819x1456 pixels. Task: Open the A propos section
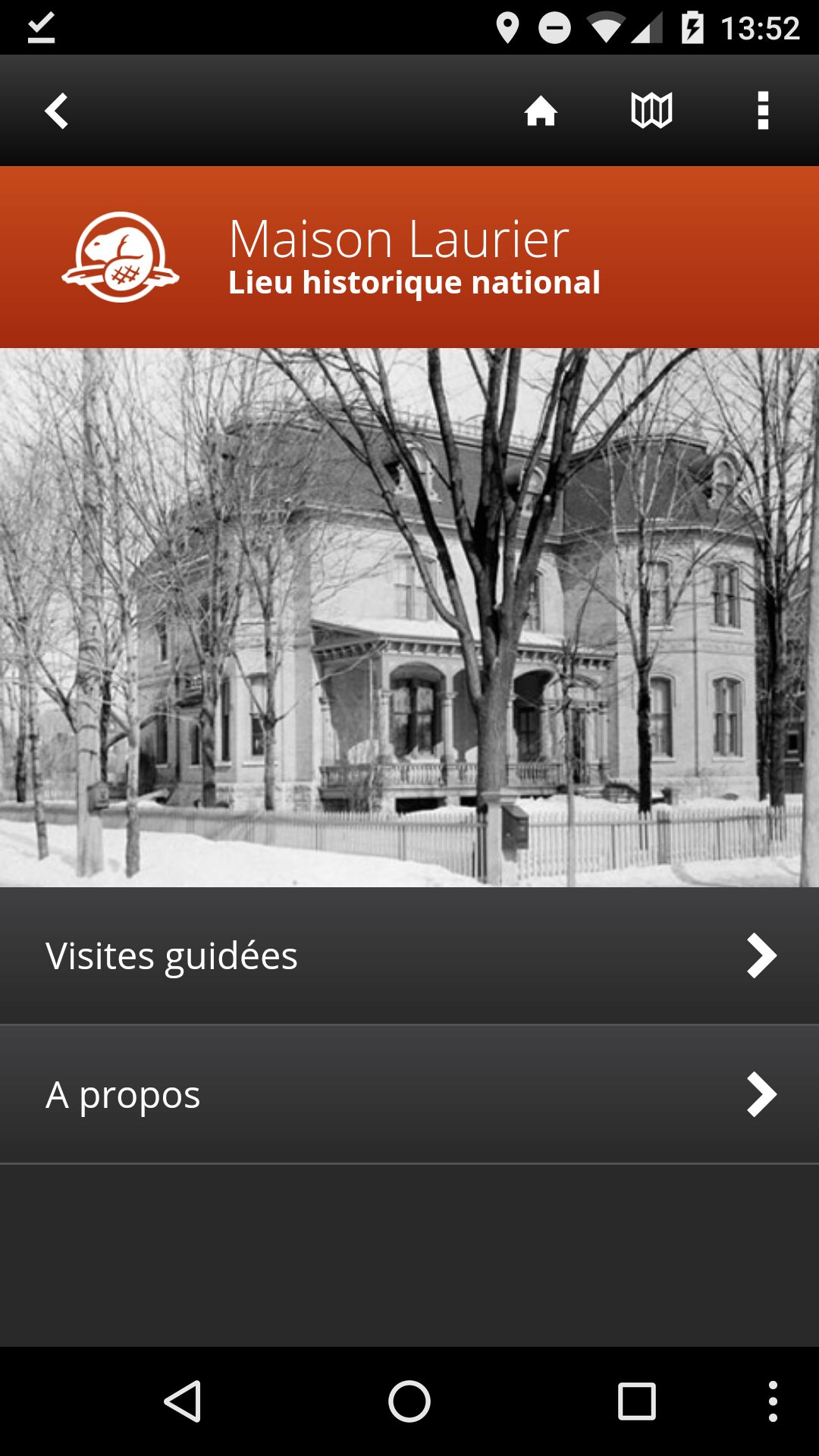pyautogui.click(x=409, y=1094)
